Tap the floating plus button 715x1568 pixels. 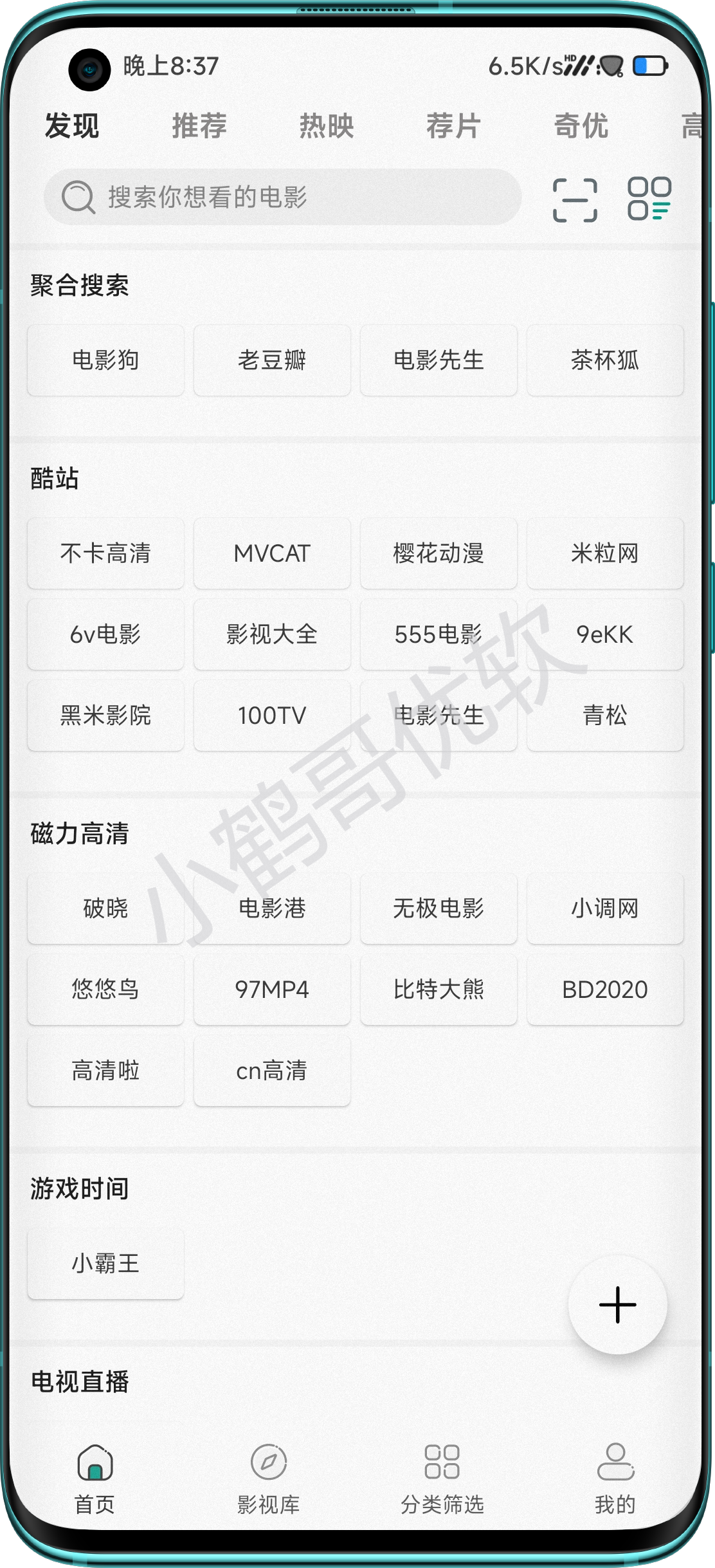click(x=617, y=1305)
